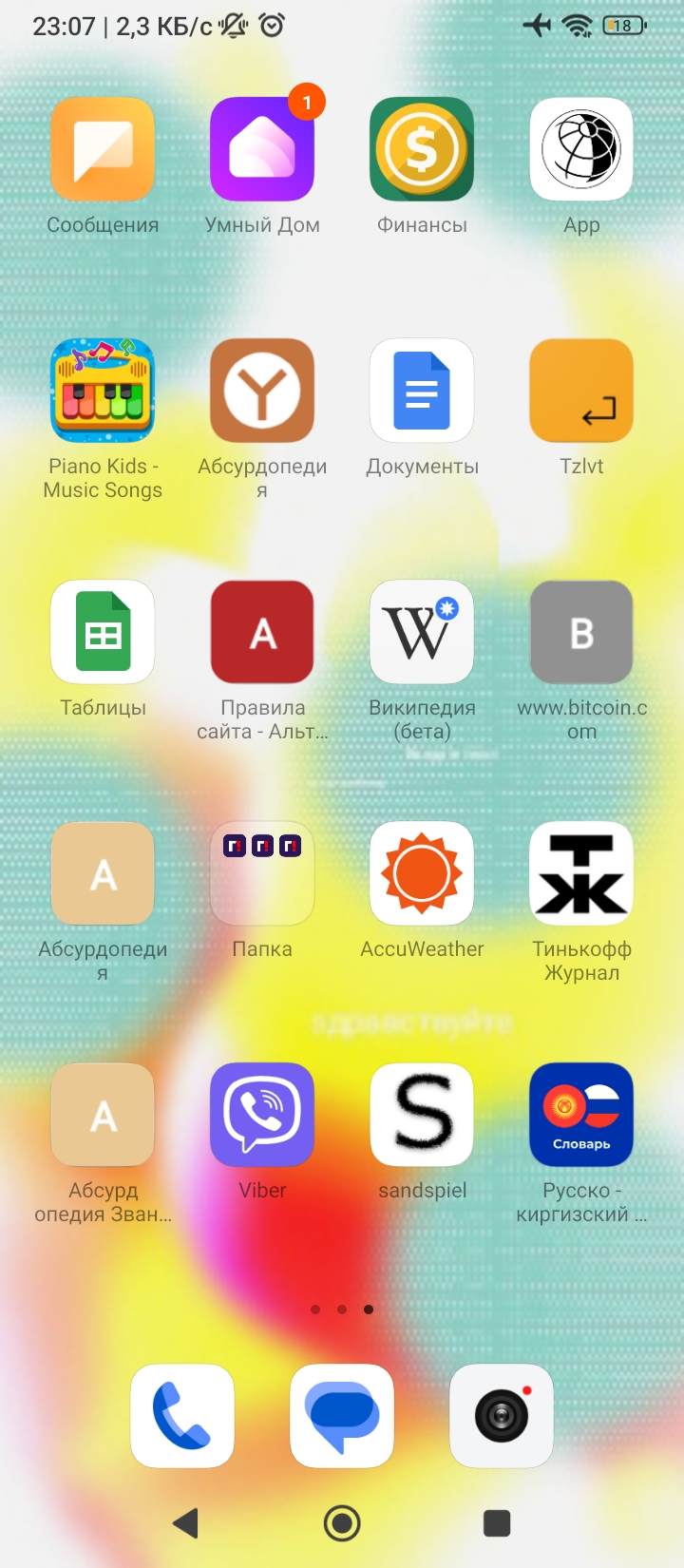Open the phone dialer in dock
This screenshot has width=684, height=1568.
coord(182,1416)
